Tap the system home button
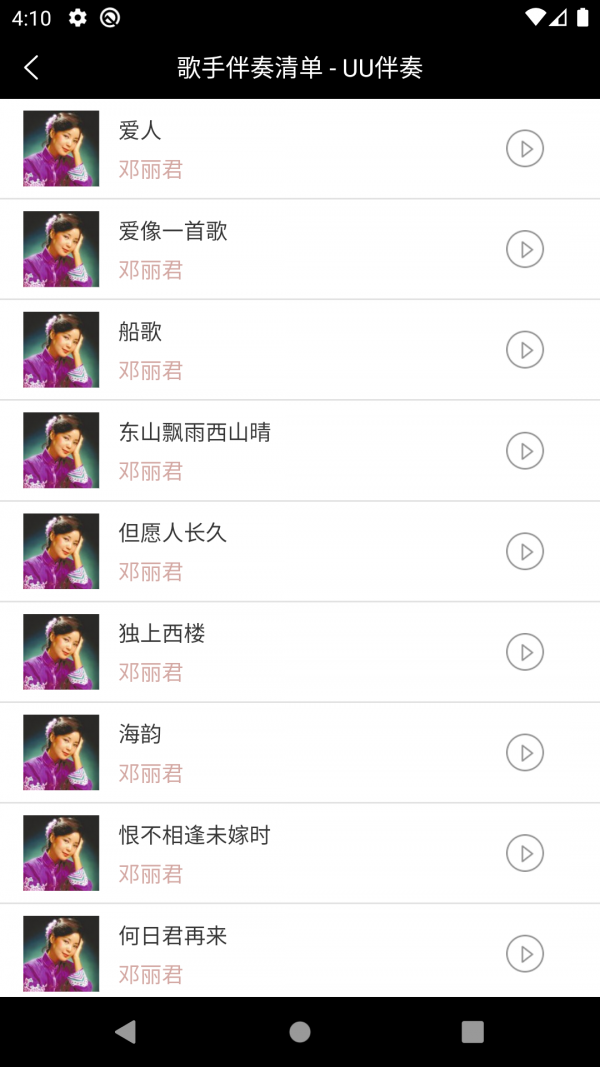 tap(299, 1032)
